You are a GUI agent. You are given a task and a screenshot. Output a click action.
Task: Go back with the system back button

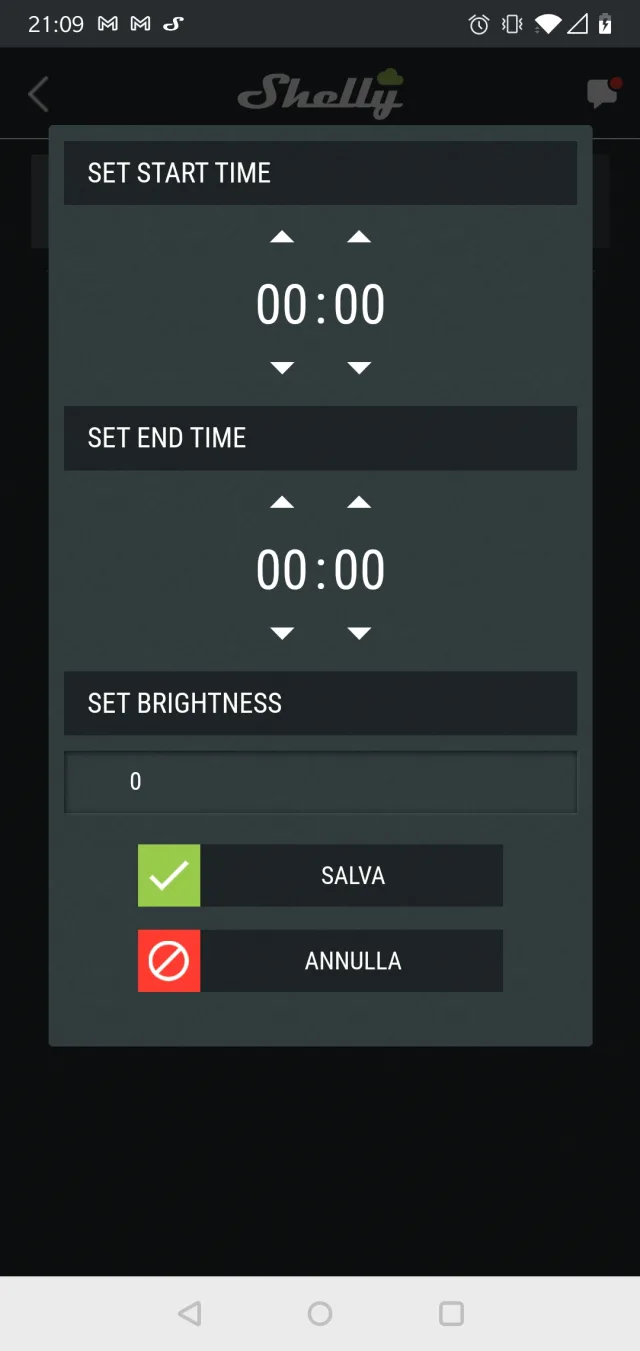coord(189,1313)
